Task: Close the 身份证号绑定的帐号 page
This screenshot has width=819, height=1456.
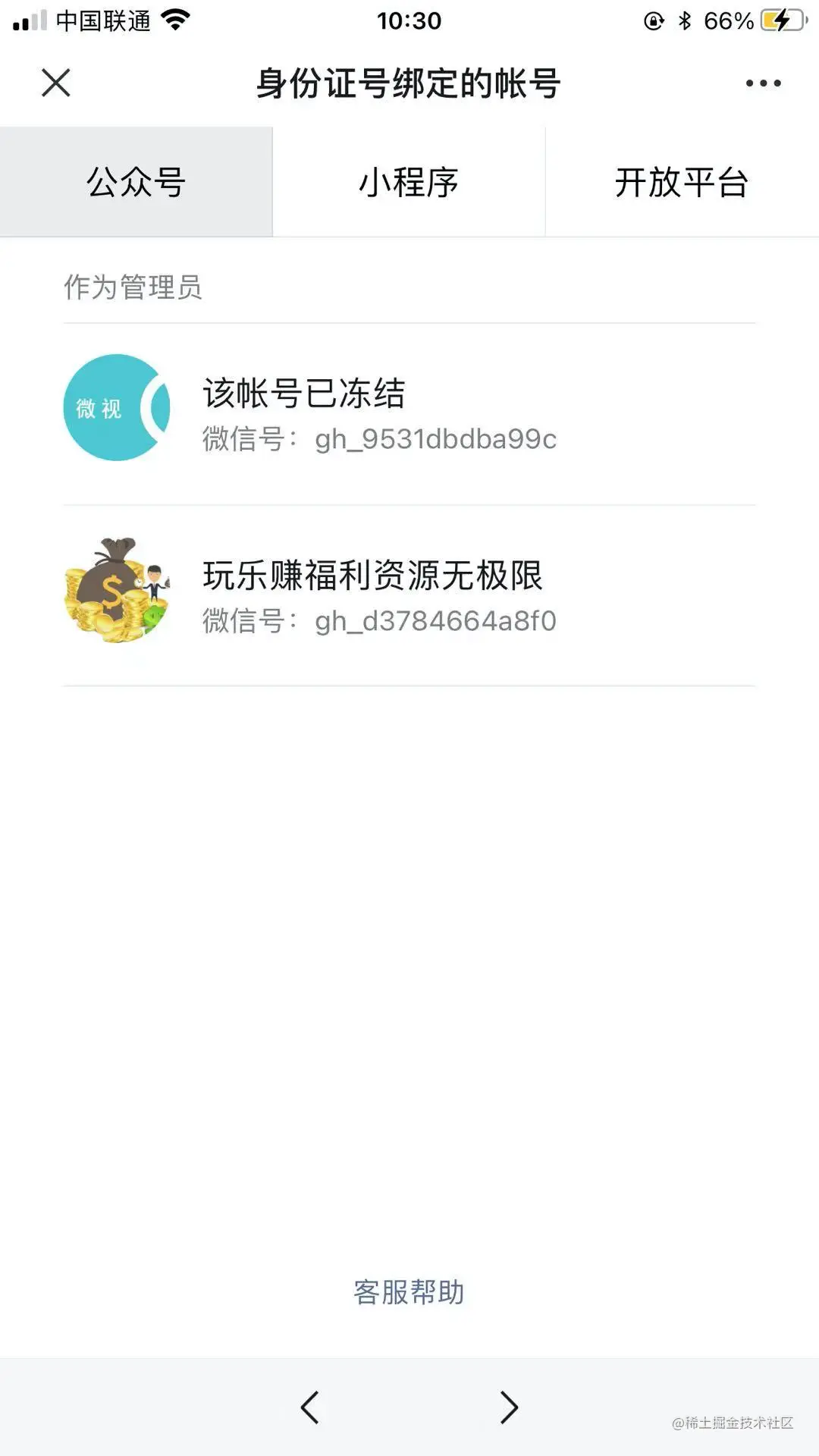Action: pos(56,83)
